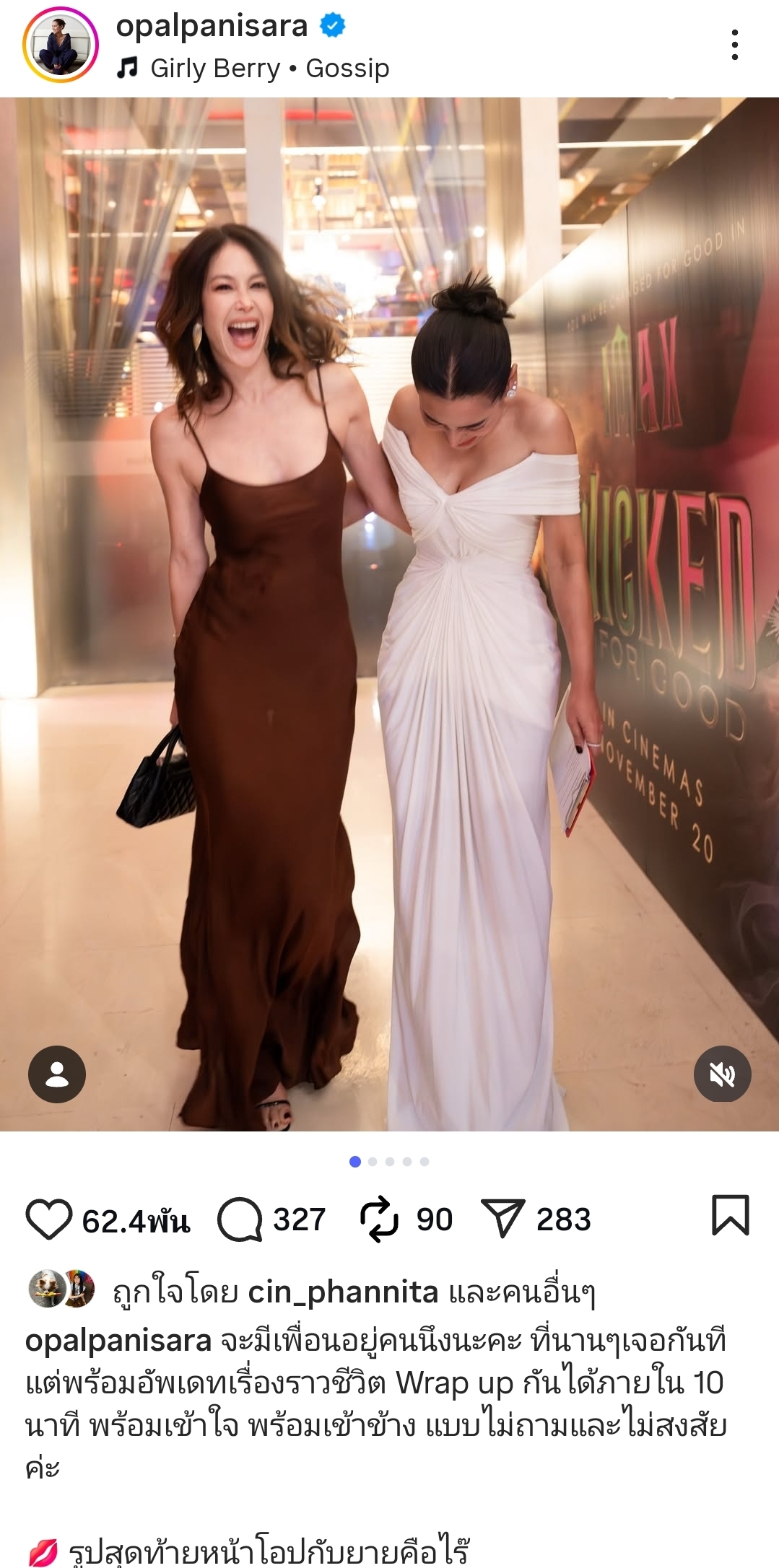Viewport: 779px width, 1568px height.
Task: Unmute the post's audio
Action: (x=722, y=1074)
